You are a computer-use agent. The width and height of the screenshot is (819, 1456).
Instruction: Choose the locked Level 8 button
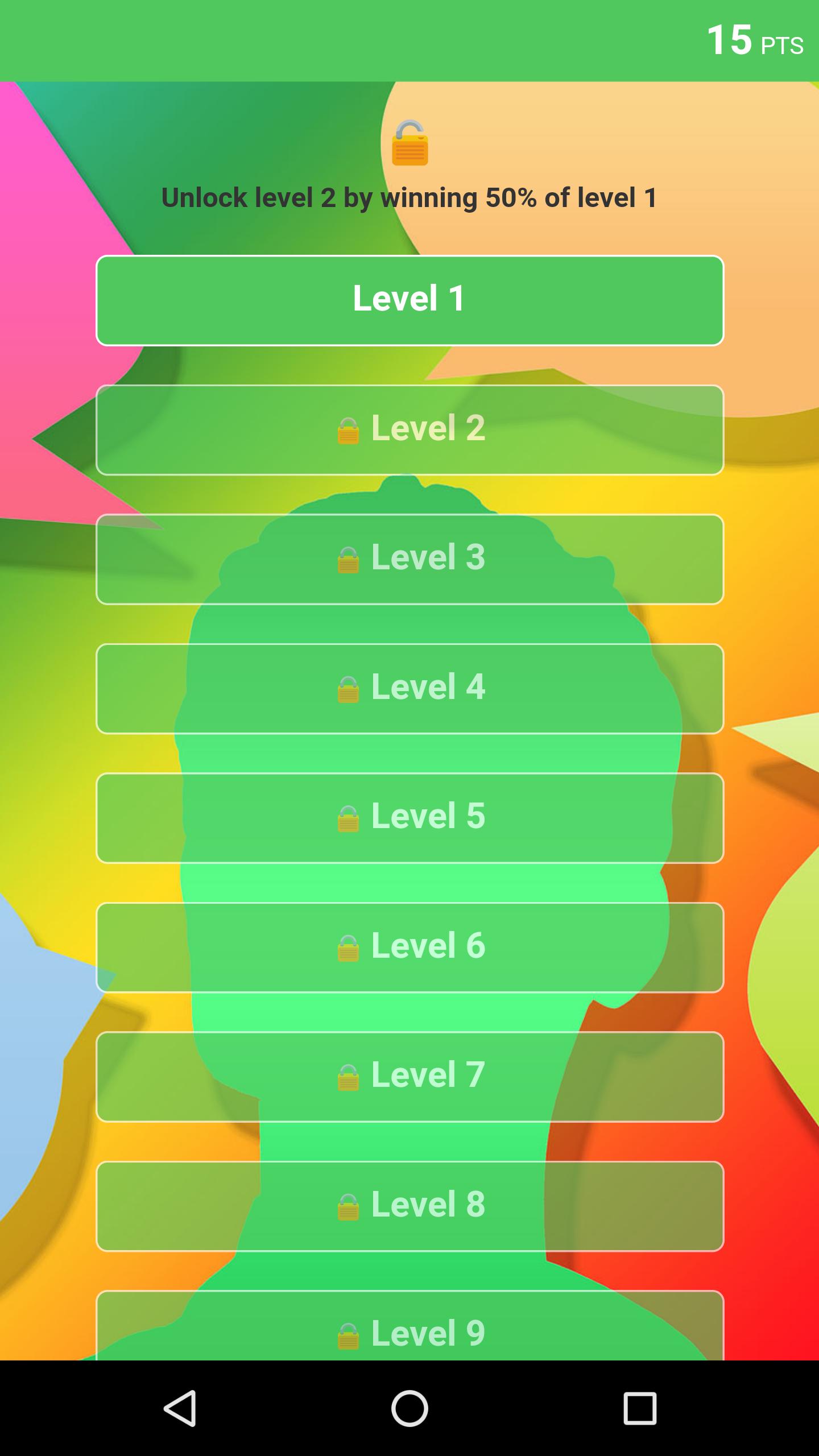point(409,1206)
